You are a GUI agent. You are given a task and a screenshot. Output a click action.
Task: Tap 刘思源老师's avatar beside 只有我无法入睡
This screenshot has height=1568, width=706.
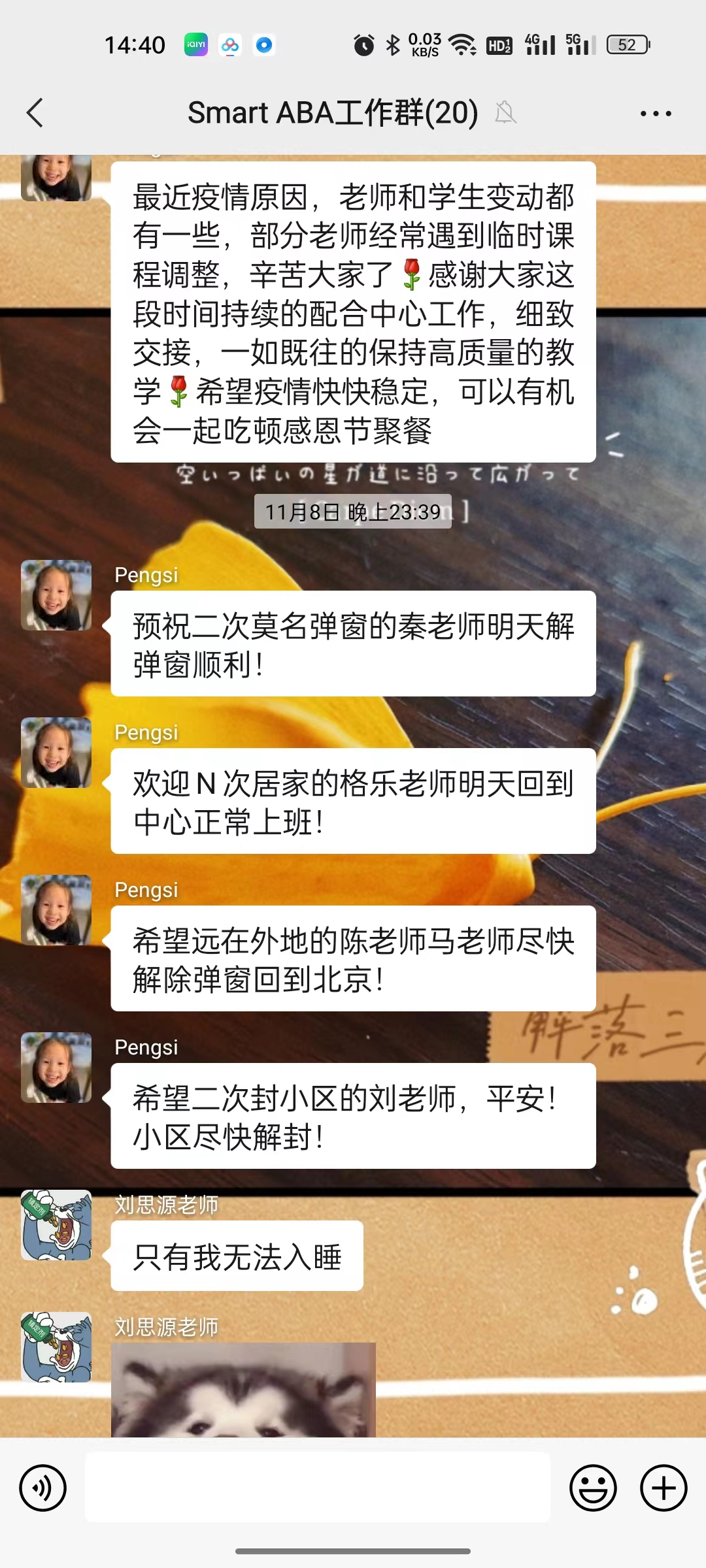[56, 1225]
